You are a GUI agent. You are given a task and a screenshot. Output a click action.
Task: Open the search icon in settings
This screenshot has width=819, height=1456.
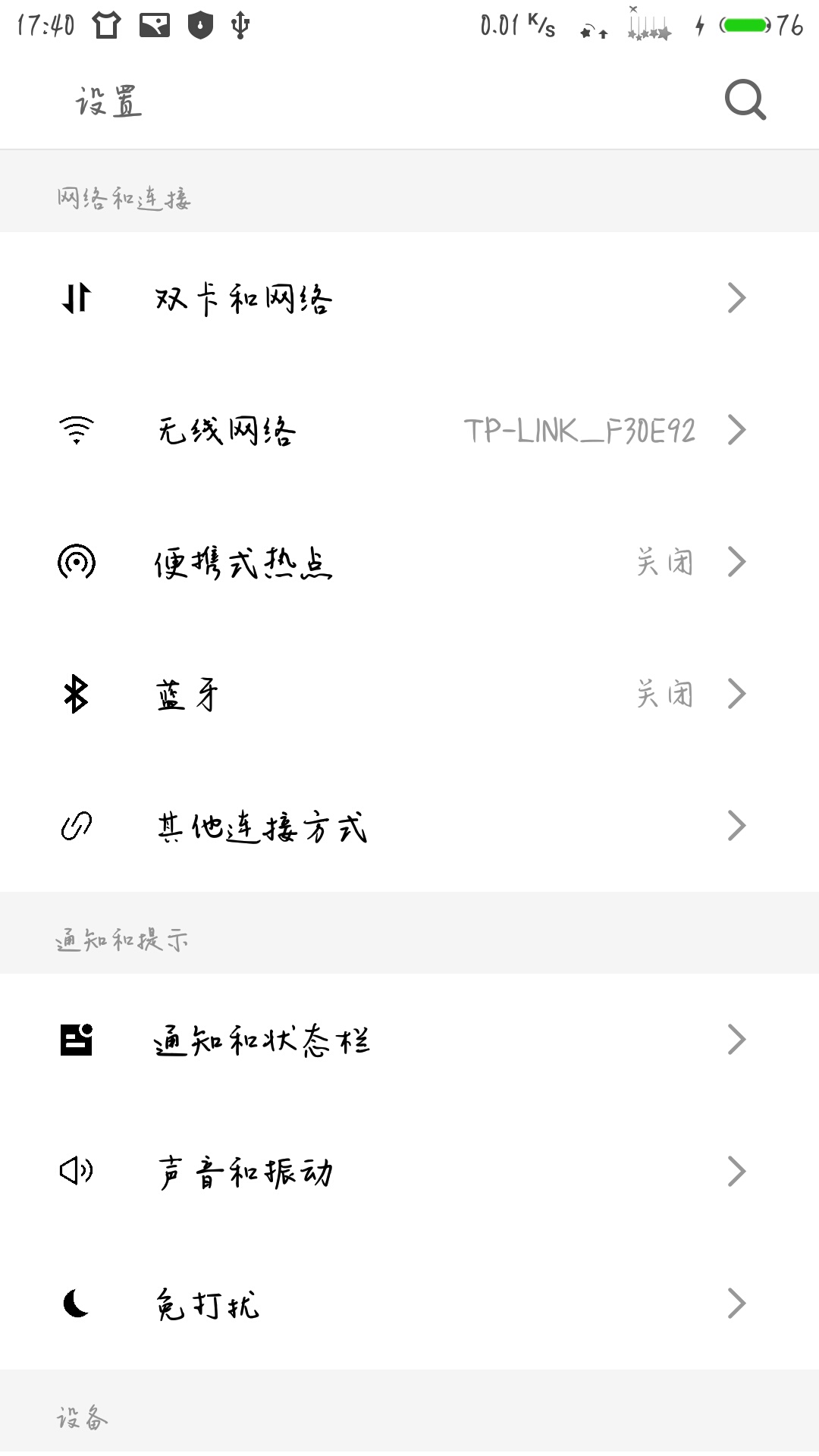tap(745, 100)
